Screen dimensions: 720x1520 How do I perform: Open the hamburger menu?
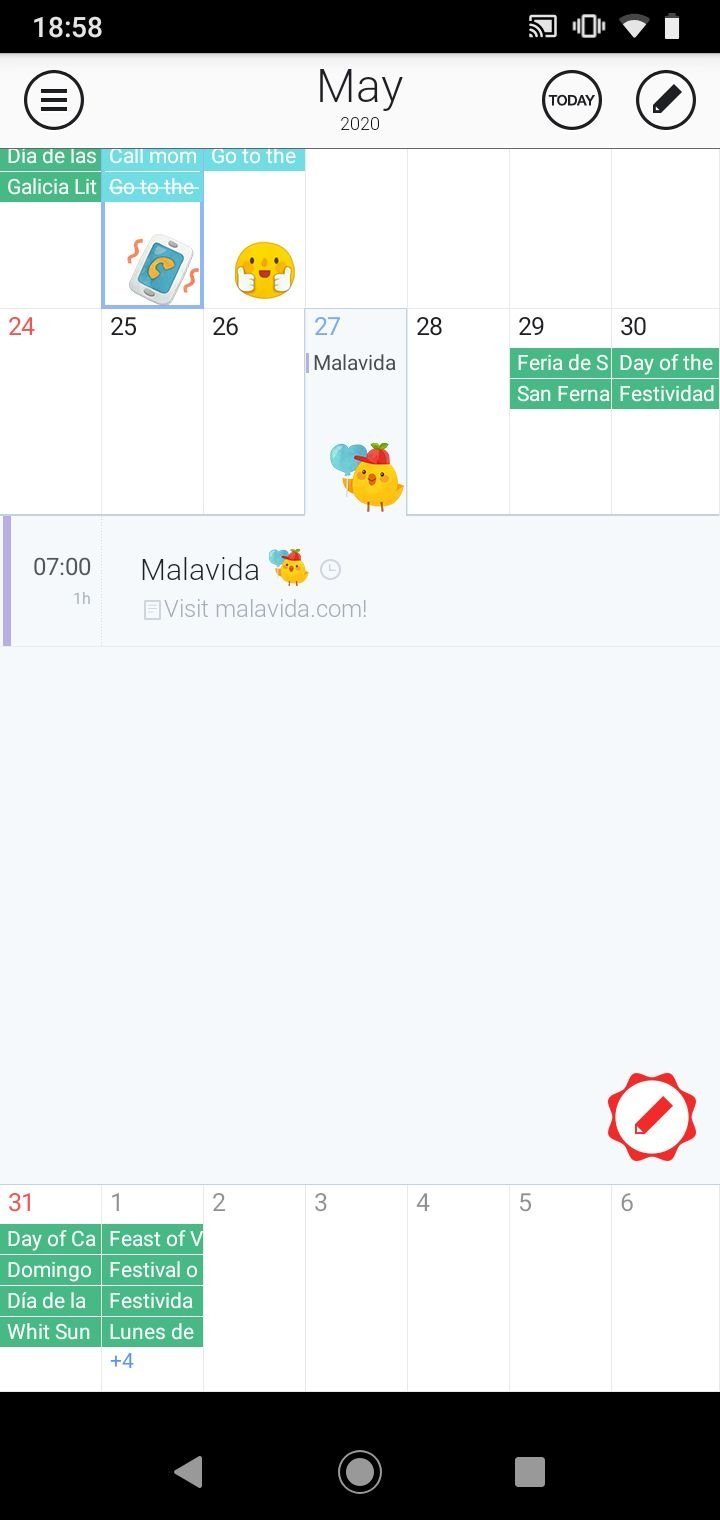point(54,100)
